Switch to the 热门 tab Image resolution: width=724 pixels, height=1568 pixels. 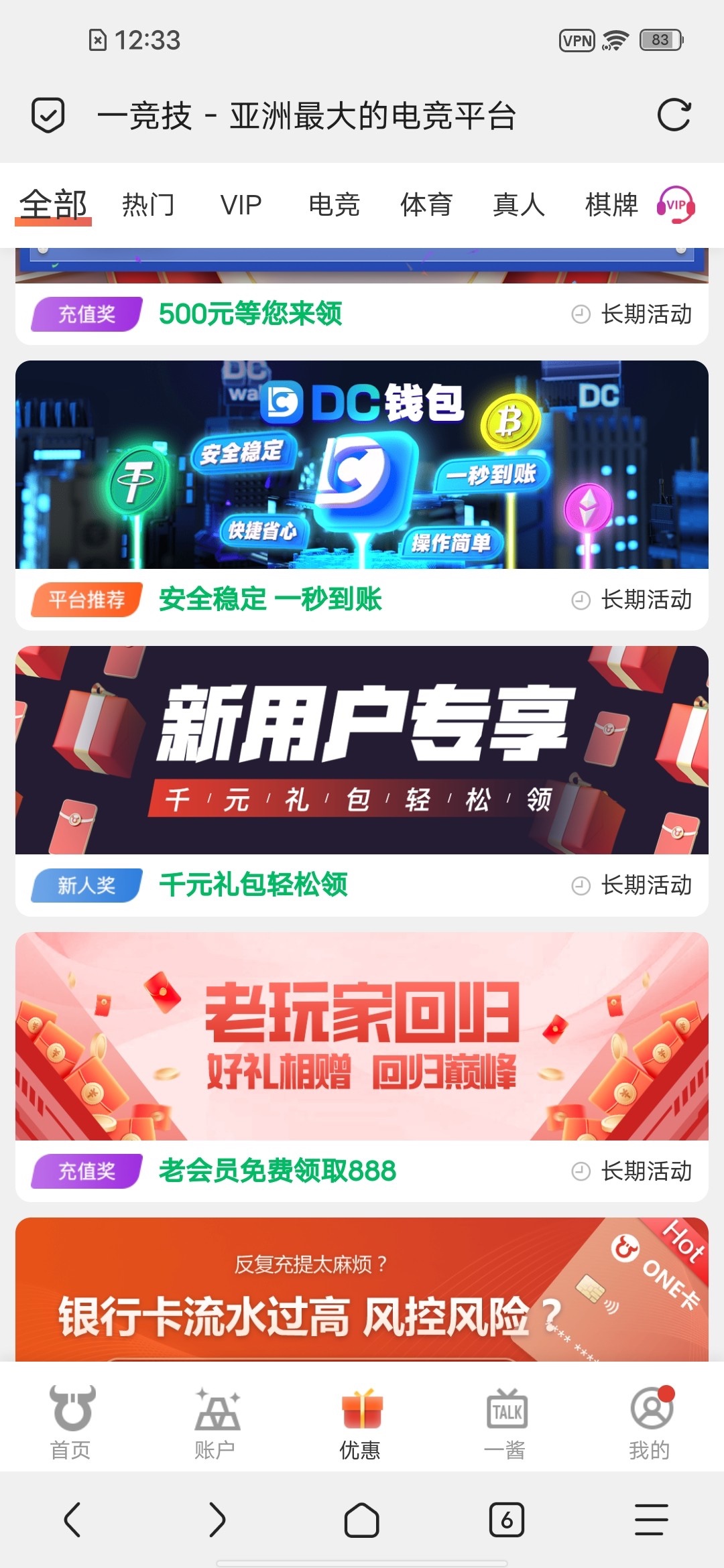(x=148, y=204)
